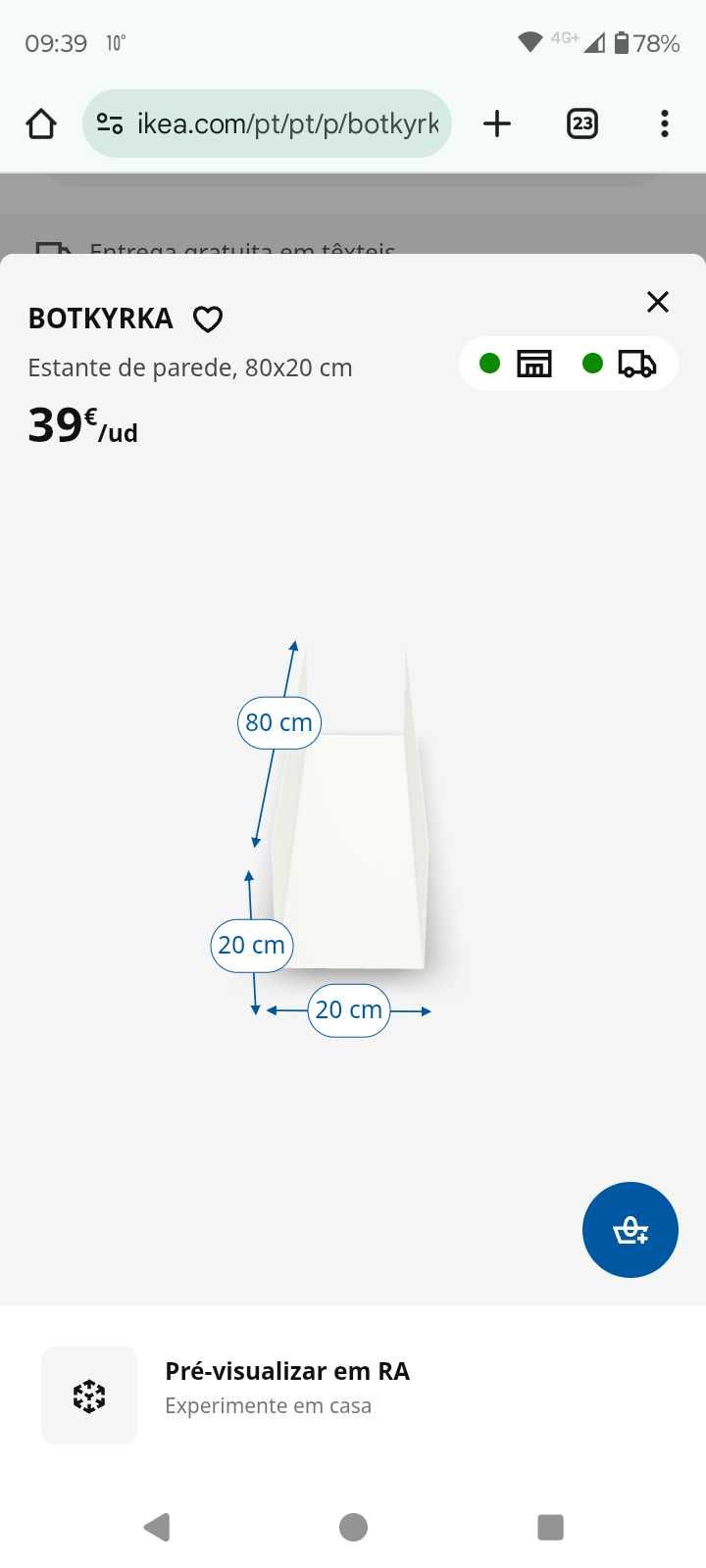The image size is (706, 1568).
Task: Go back with the system back button
Action: tap(157, 1526)
